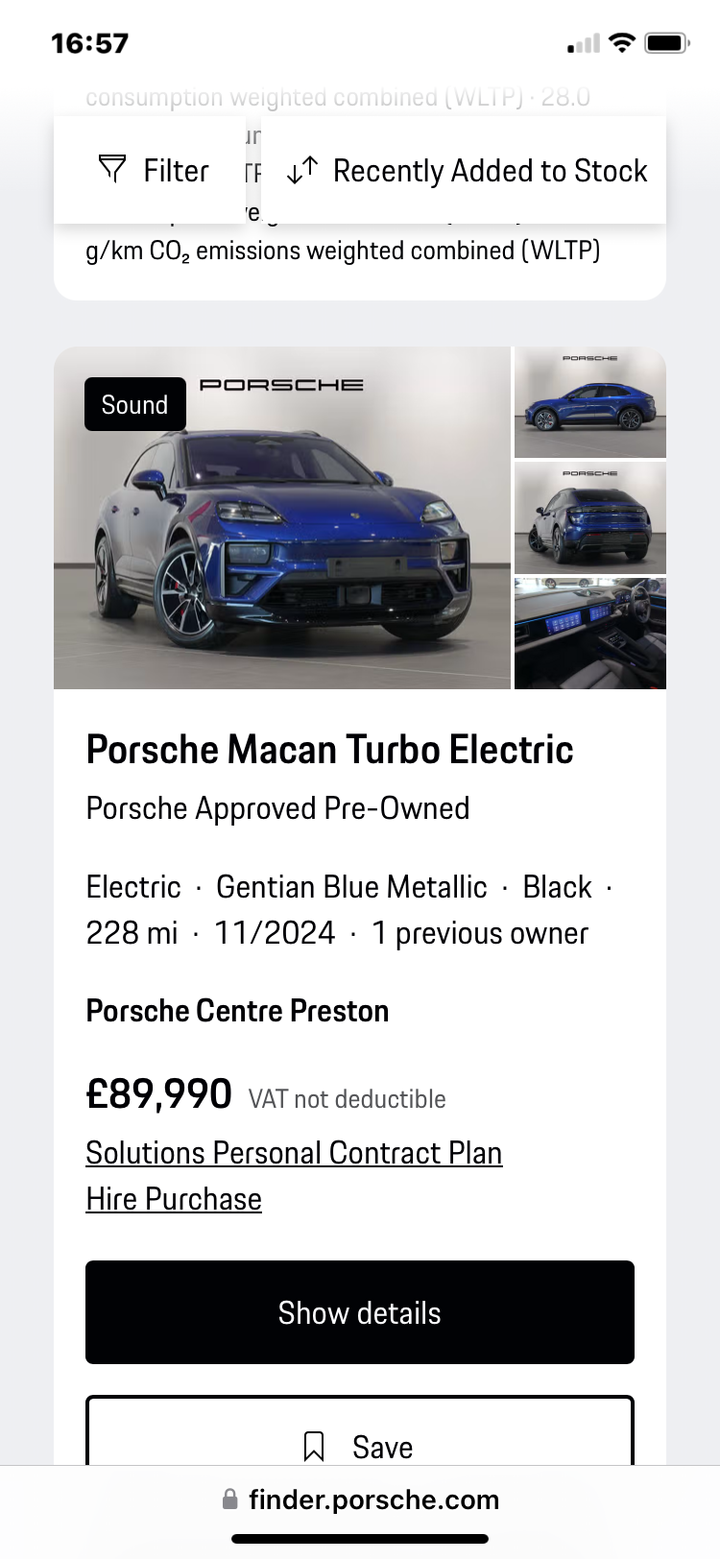The image size is (720, 1559).
Task: Open the Hire Purchase finance link
Action: click(x=173, y=1199)
